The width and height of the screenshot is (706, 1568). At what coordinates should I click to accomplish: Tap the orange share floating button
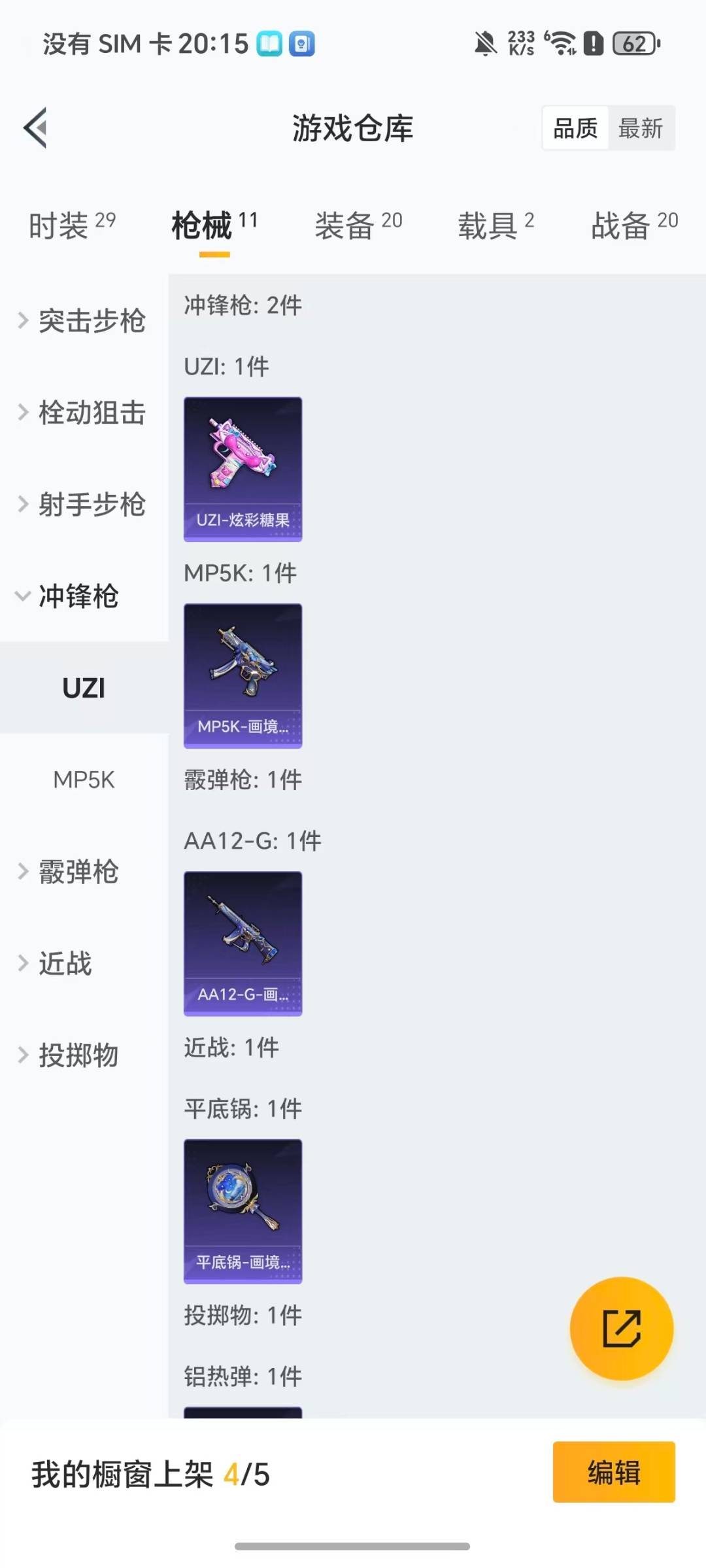pyautogui.click(x=621, y=1327)
